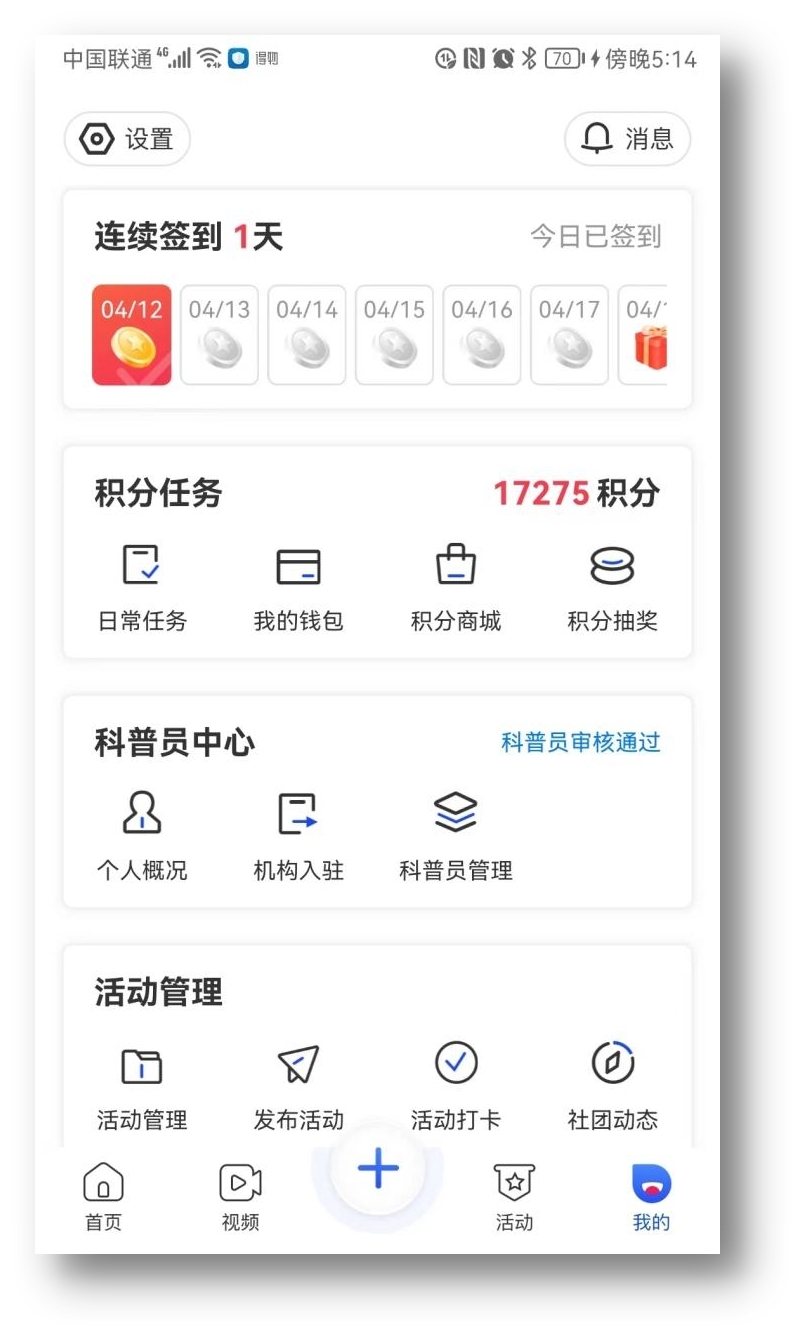Switch to 视频 video tab
This screenshot has height=1338, width=804.
pos(240,1197)
